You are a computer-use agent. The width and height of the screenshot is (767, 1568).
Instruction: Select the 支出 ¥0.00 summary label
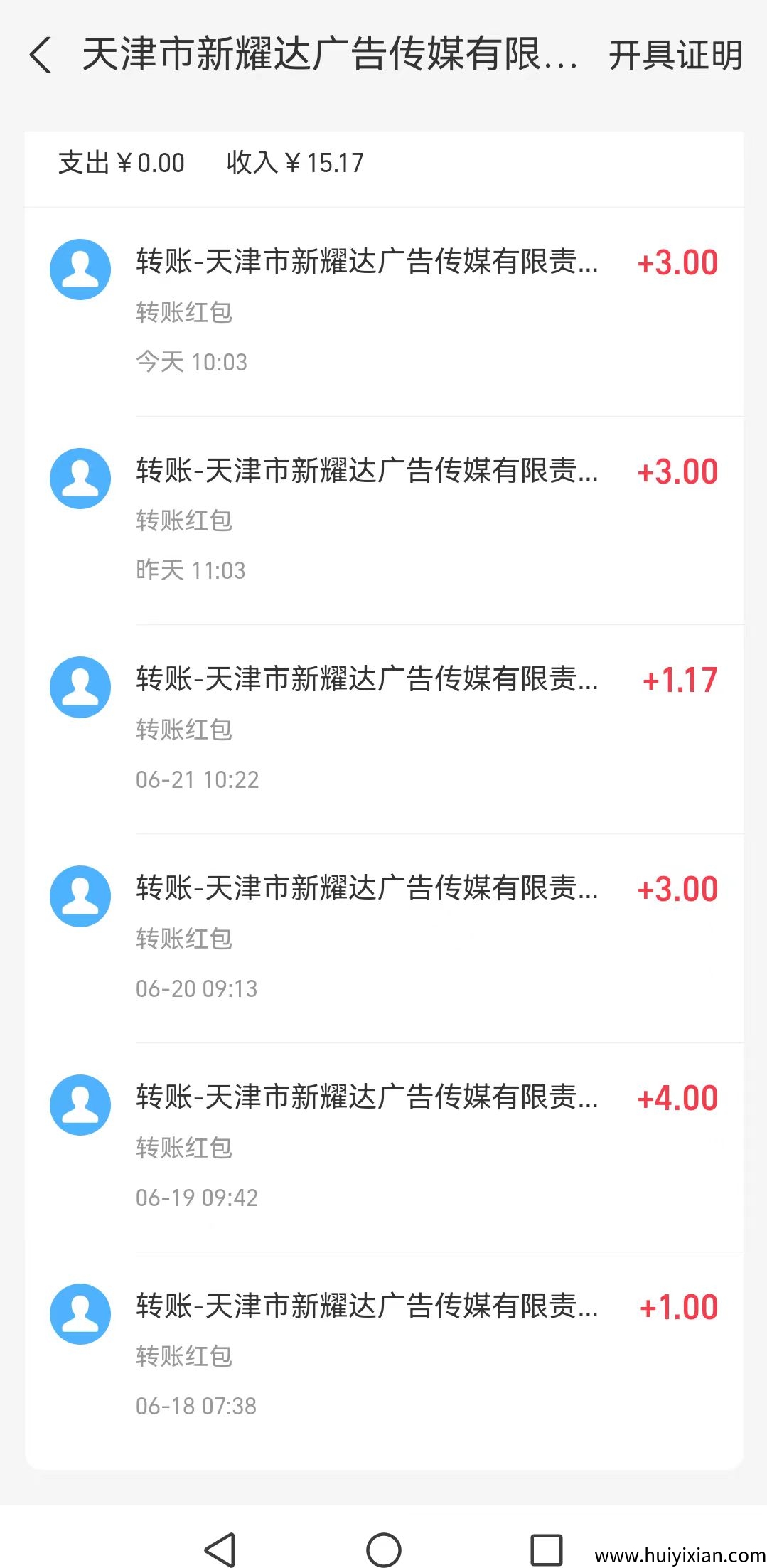[x=121, y=162]
